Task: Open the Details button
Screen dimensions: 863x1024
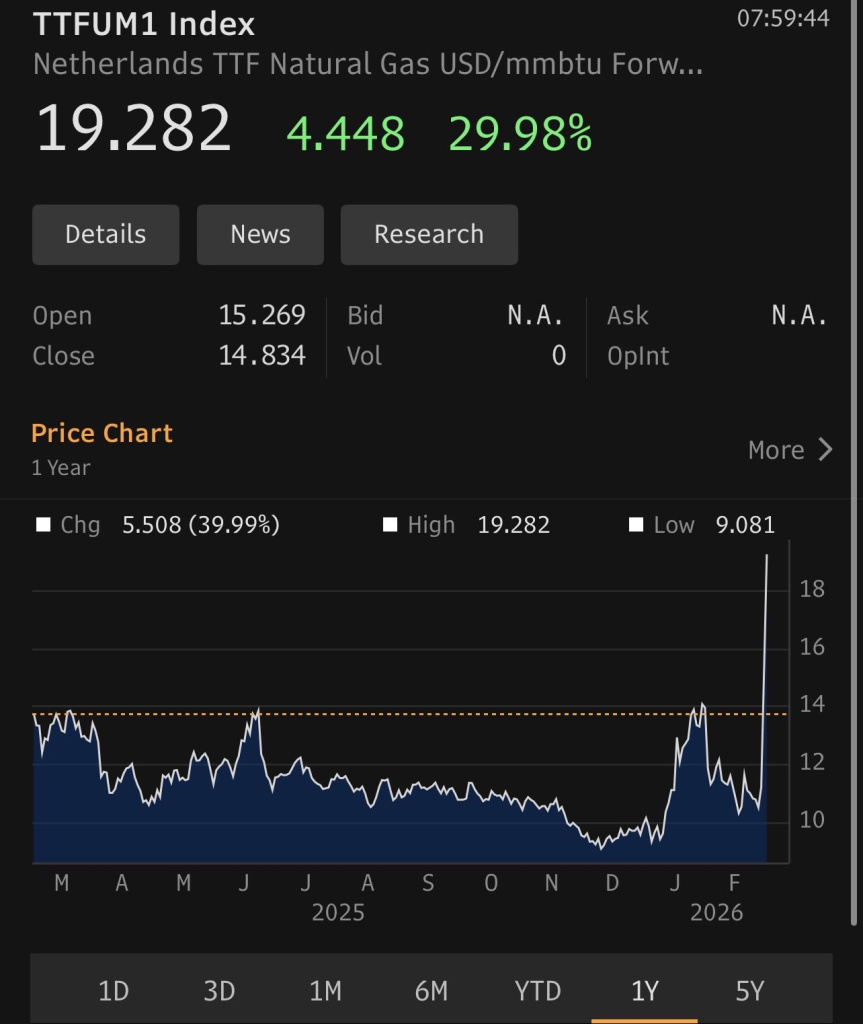Action: 106,235
